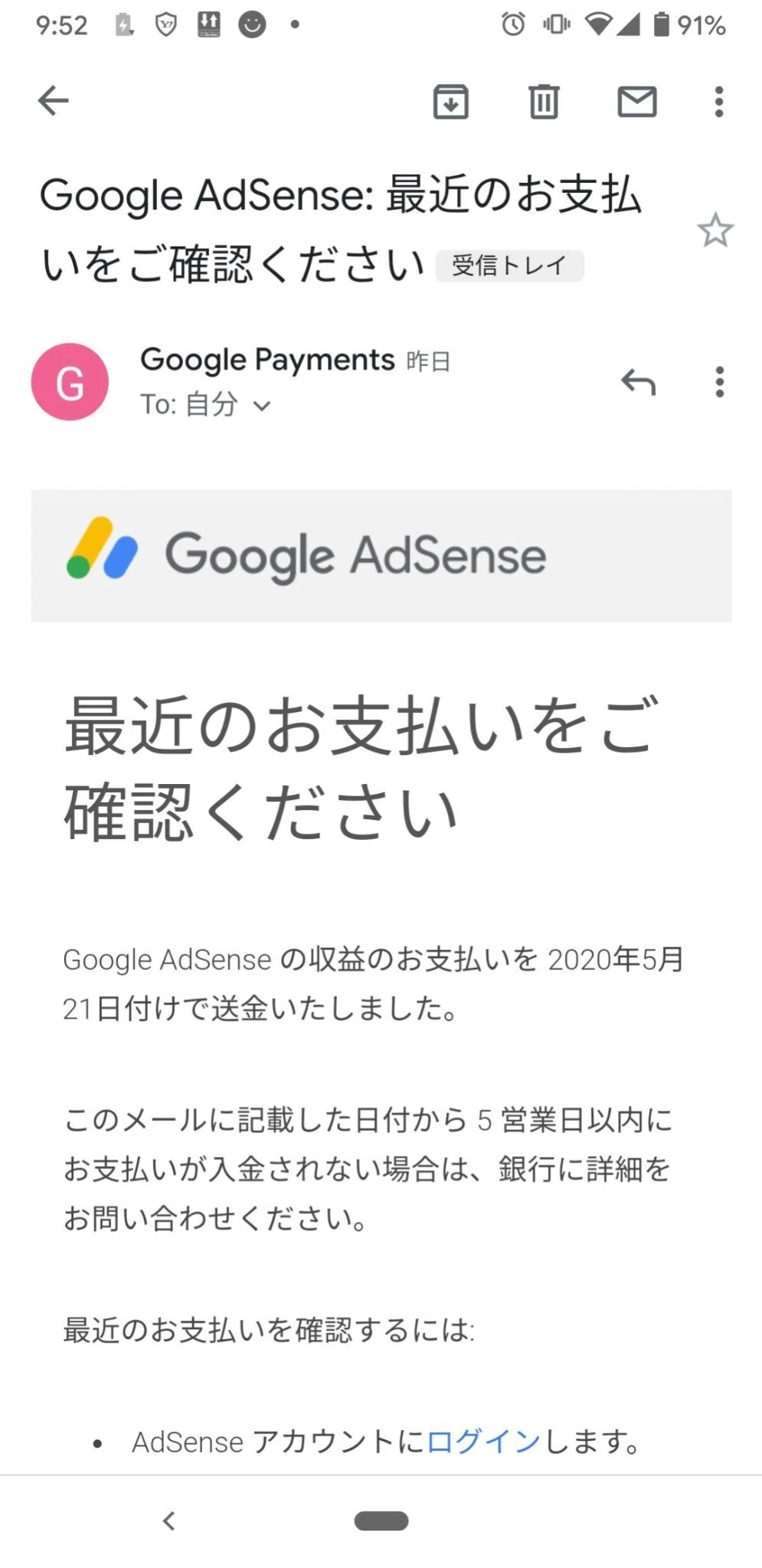Screen dimensions: 762x1568
Task: Archive this AdSense email
Action: pos(450,102)
